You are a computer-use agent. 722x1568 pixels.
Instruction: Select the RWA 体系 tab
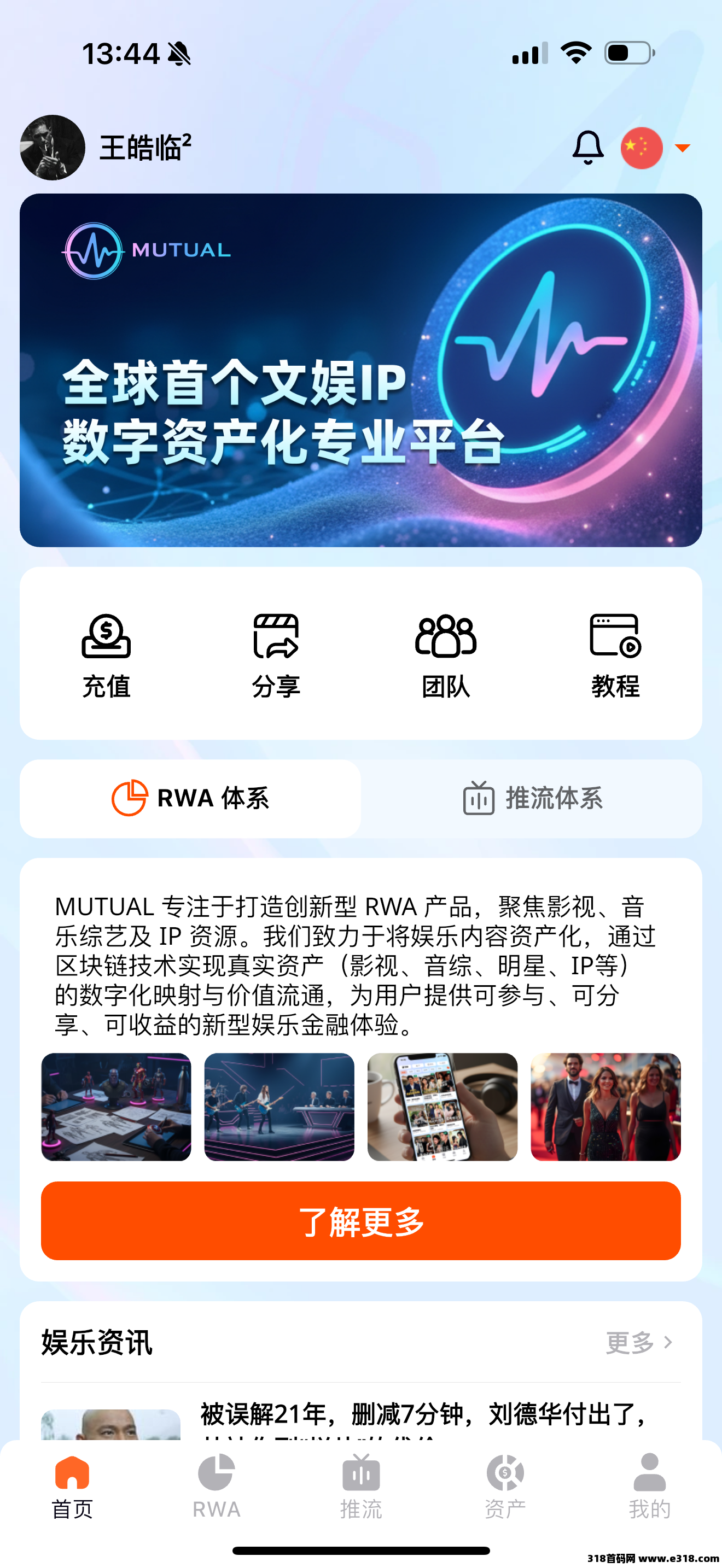click(190, 798)
